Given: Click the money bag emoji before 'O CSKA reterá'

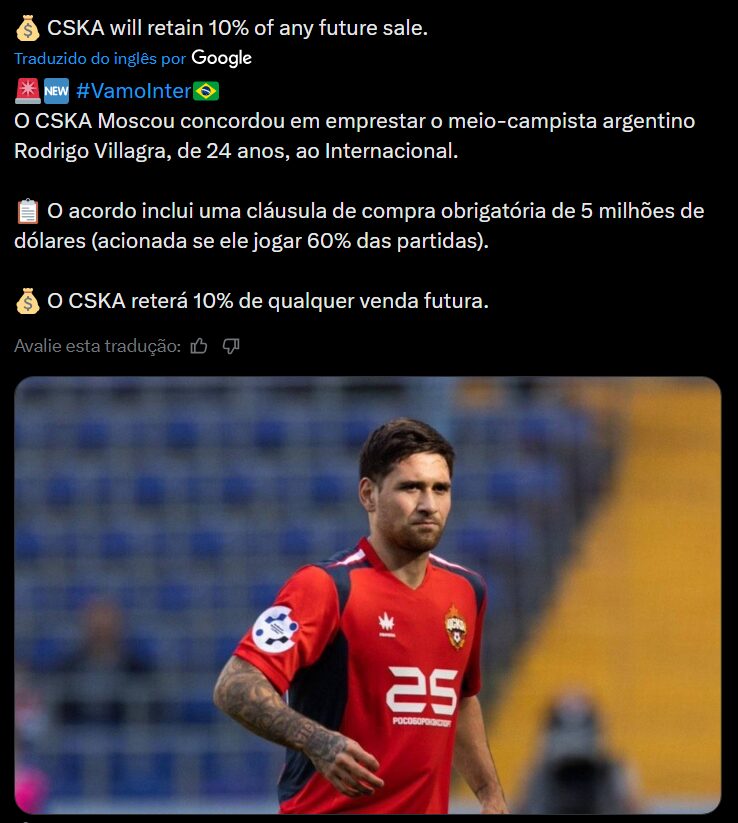Looking at the screenshot, I should 25,298.
